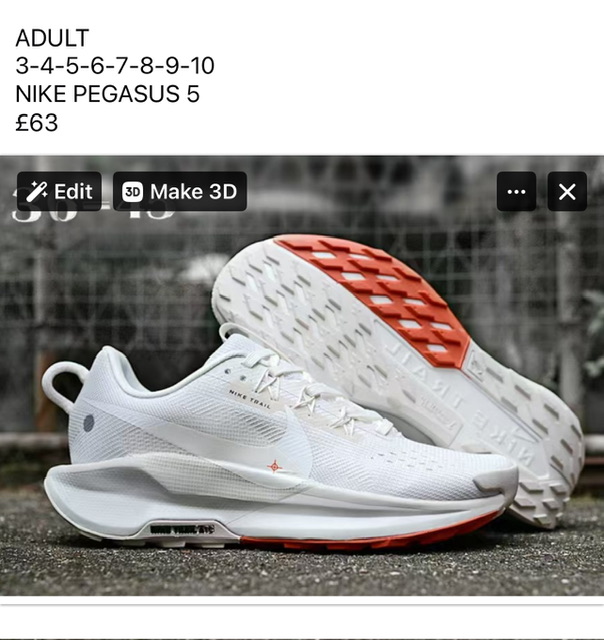This screenshot has width=604, height=640.
Task: Close the photo with the X
Action: coord(567,192)
